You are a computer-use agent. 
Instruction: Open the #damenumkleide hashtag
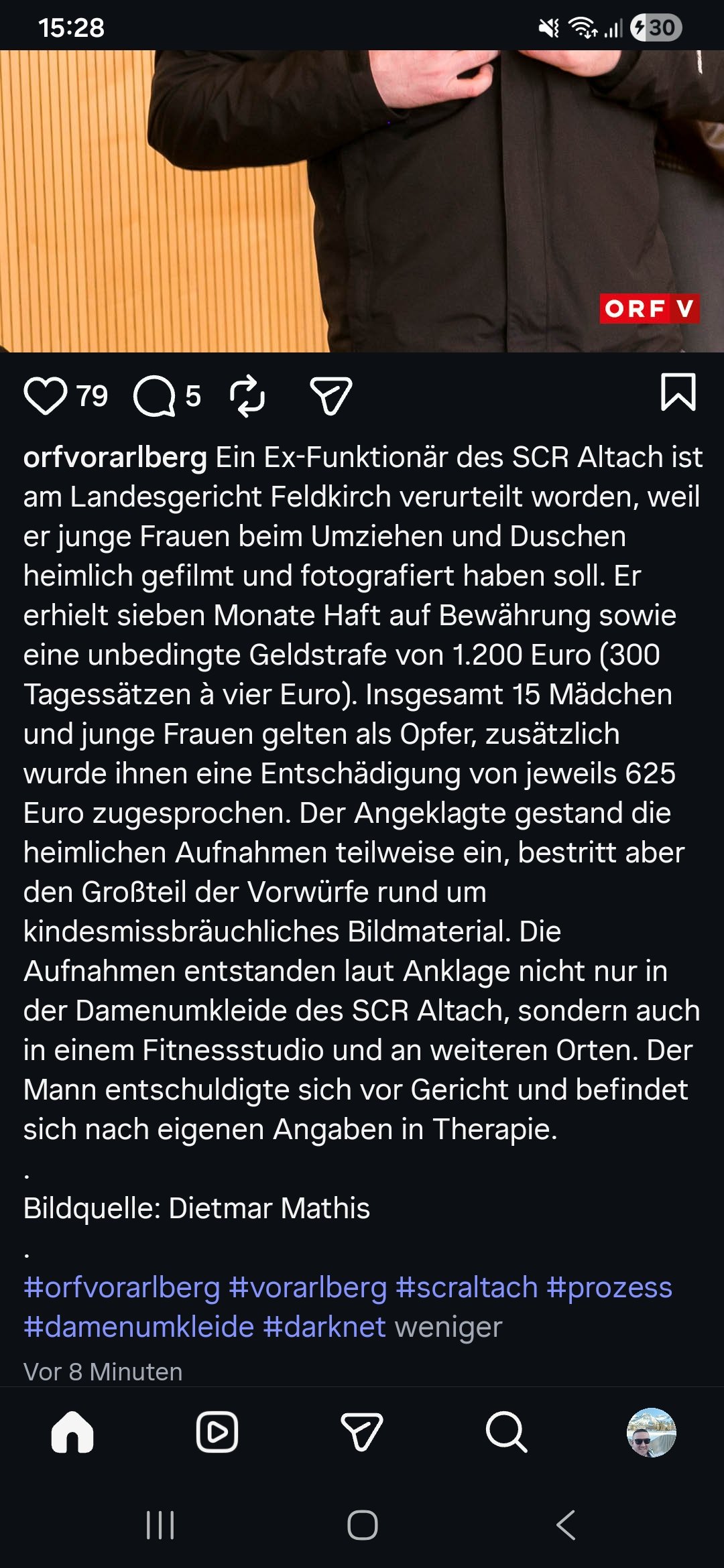139,1327
